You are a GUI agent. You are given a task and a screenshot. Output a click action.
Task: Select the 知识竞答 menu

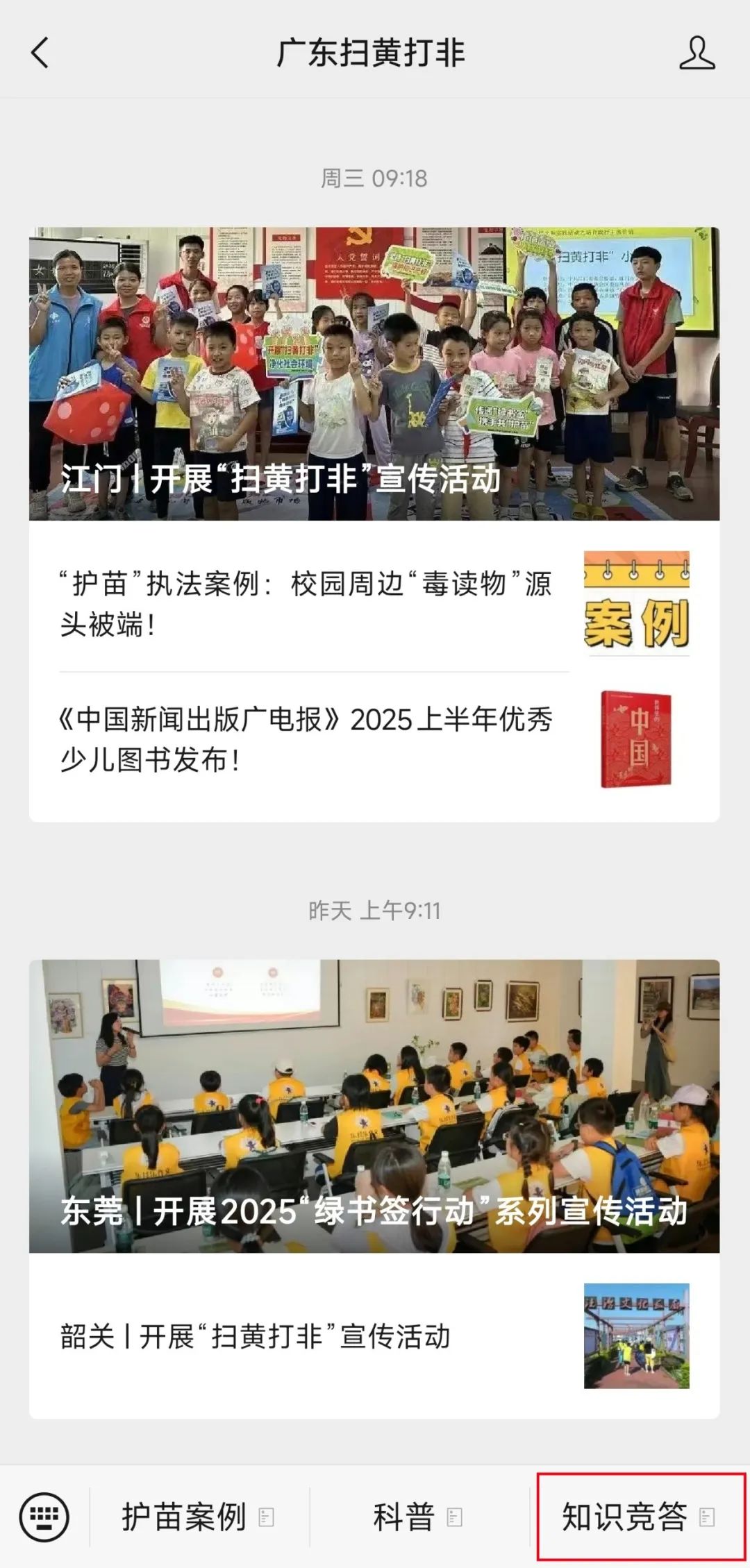click(x=637, y=1517)
